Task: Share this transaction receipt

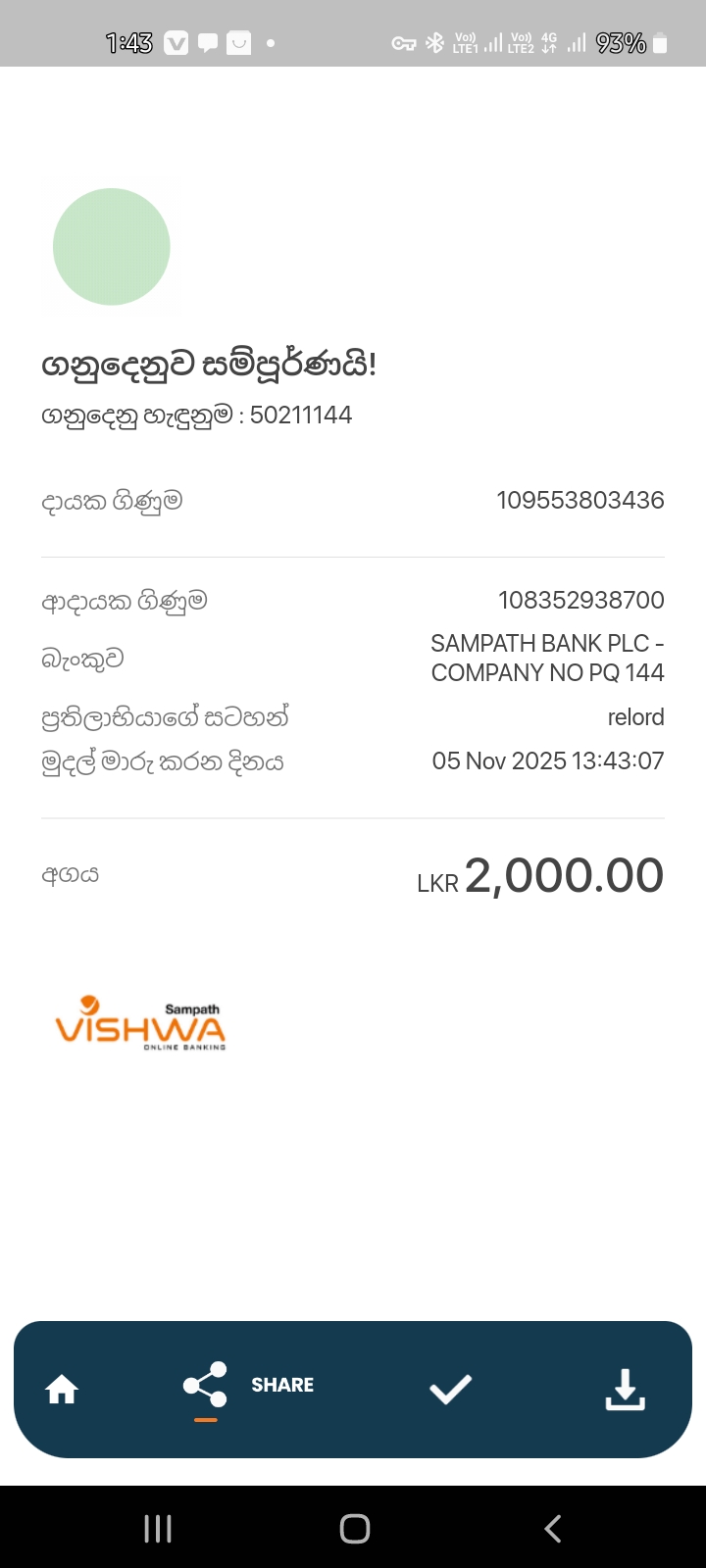Action: [x=248, y=1386]
